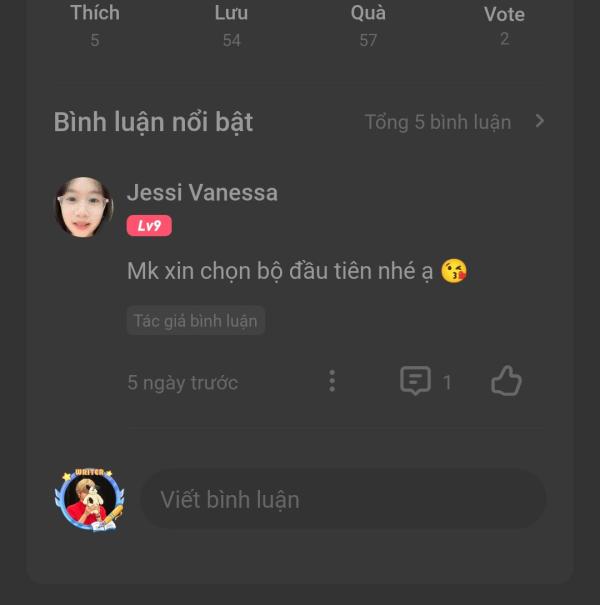Image resolution: width=600 pixels, height=605 pixels.
Task: Like Jessi Vanessa's comment
Action: pos(506,381)
